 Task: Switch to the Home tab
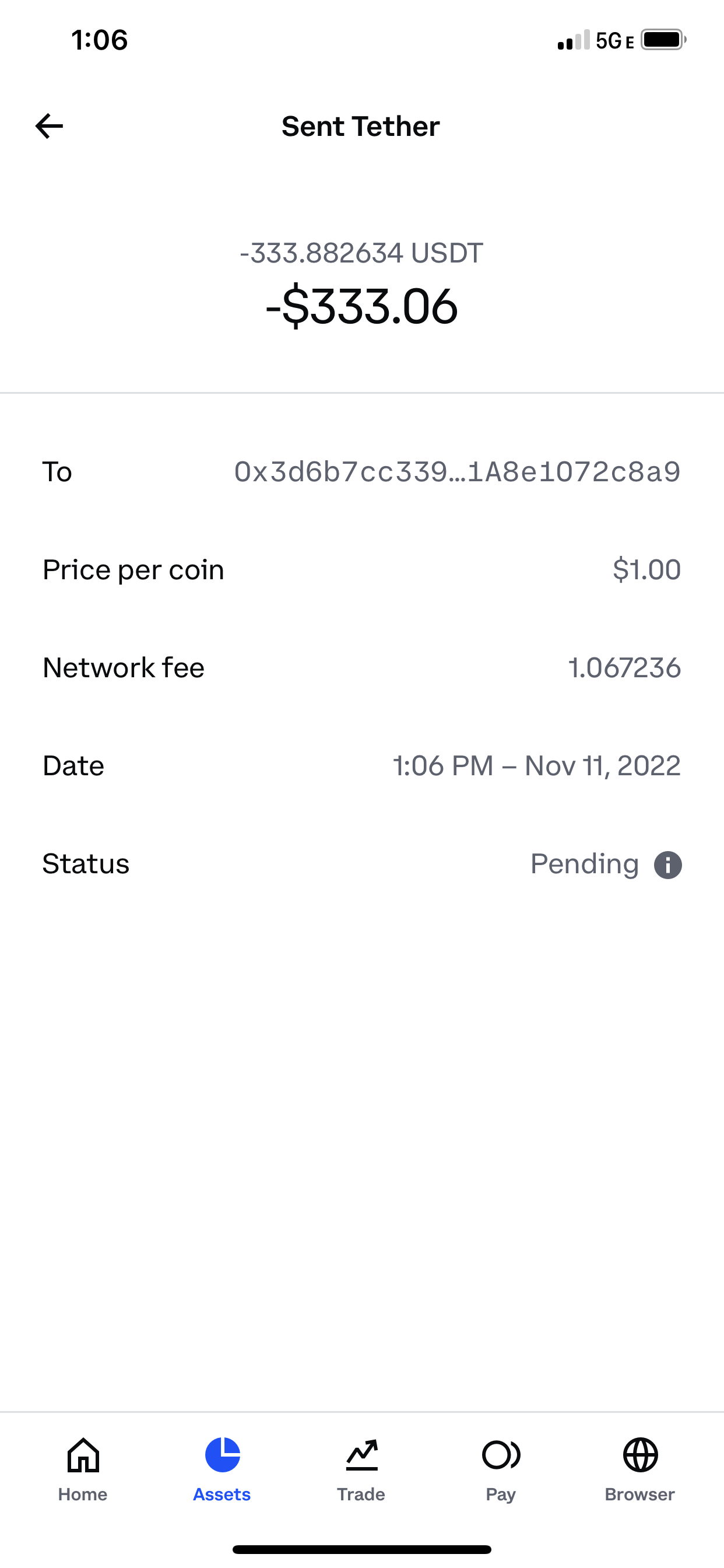(x=83, y=1469)
